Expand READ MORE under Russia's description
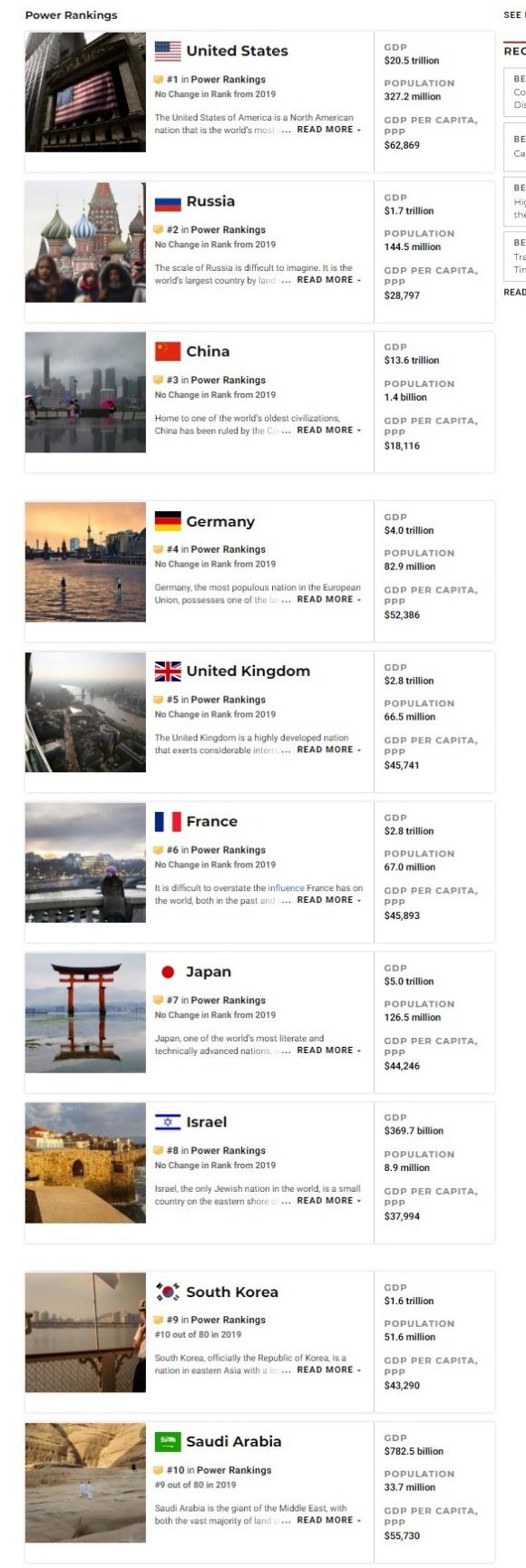 [x=328, y=280]
